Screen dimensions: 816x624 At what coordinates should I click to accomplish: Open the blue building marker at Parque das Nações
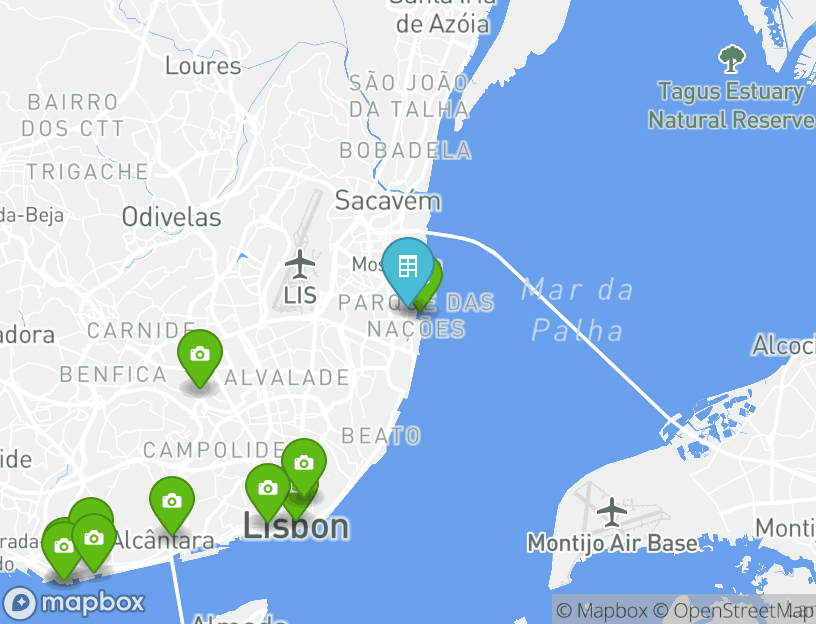pyautogui.click(x=408, y=267)
